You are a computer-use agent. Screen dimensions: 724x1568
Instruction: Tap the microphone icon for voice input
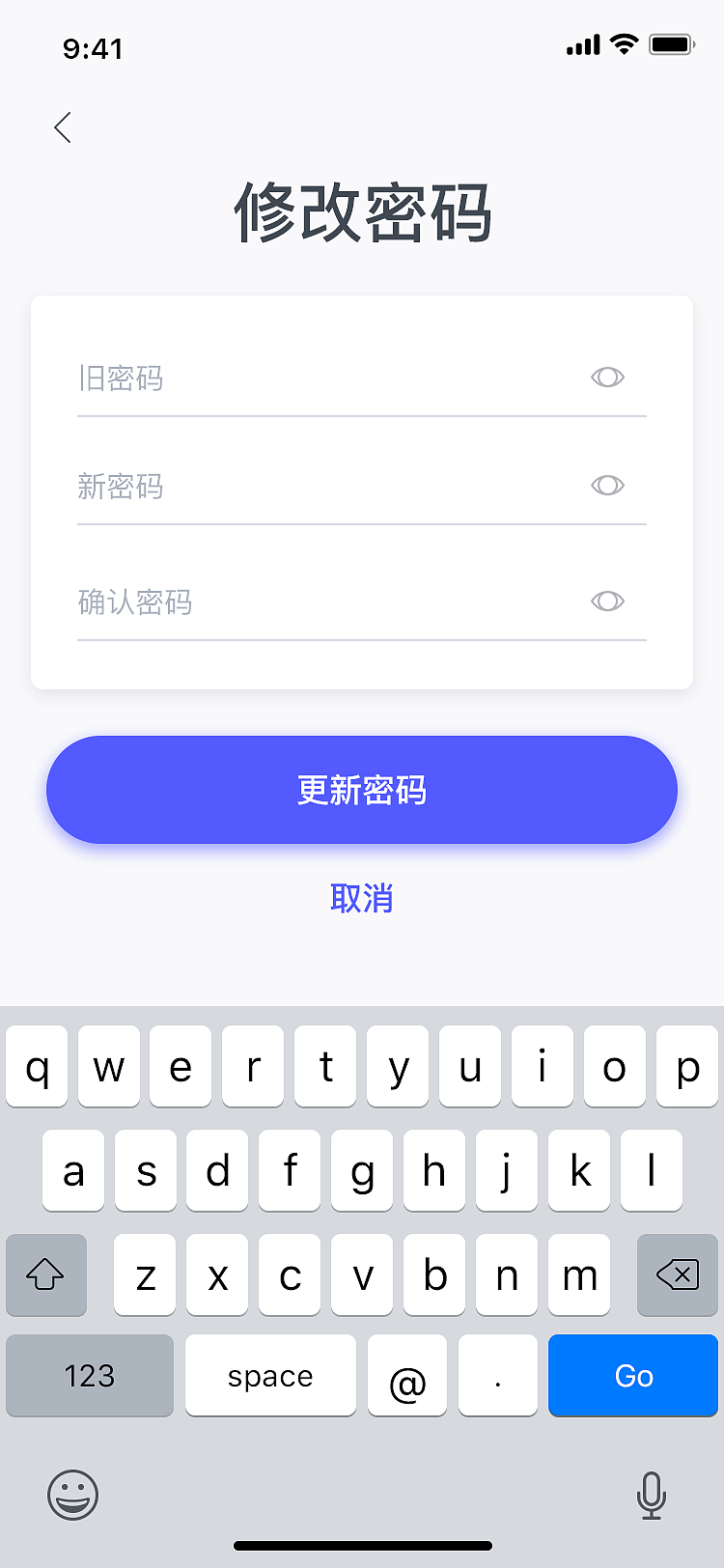pyautogui.click(x=652, y=1495)
